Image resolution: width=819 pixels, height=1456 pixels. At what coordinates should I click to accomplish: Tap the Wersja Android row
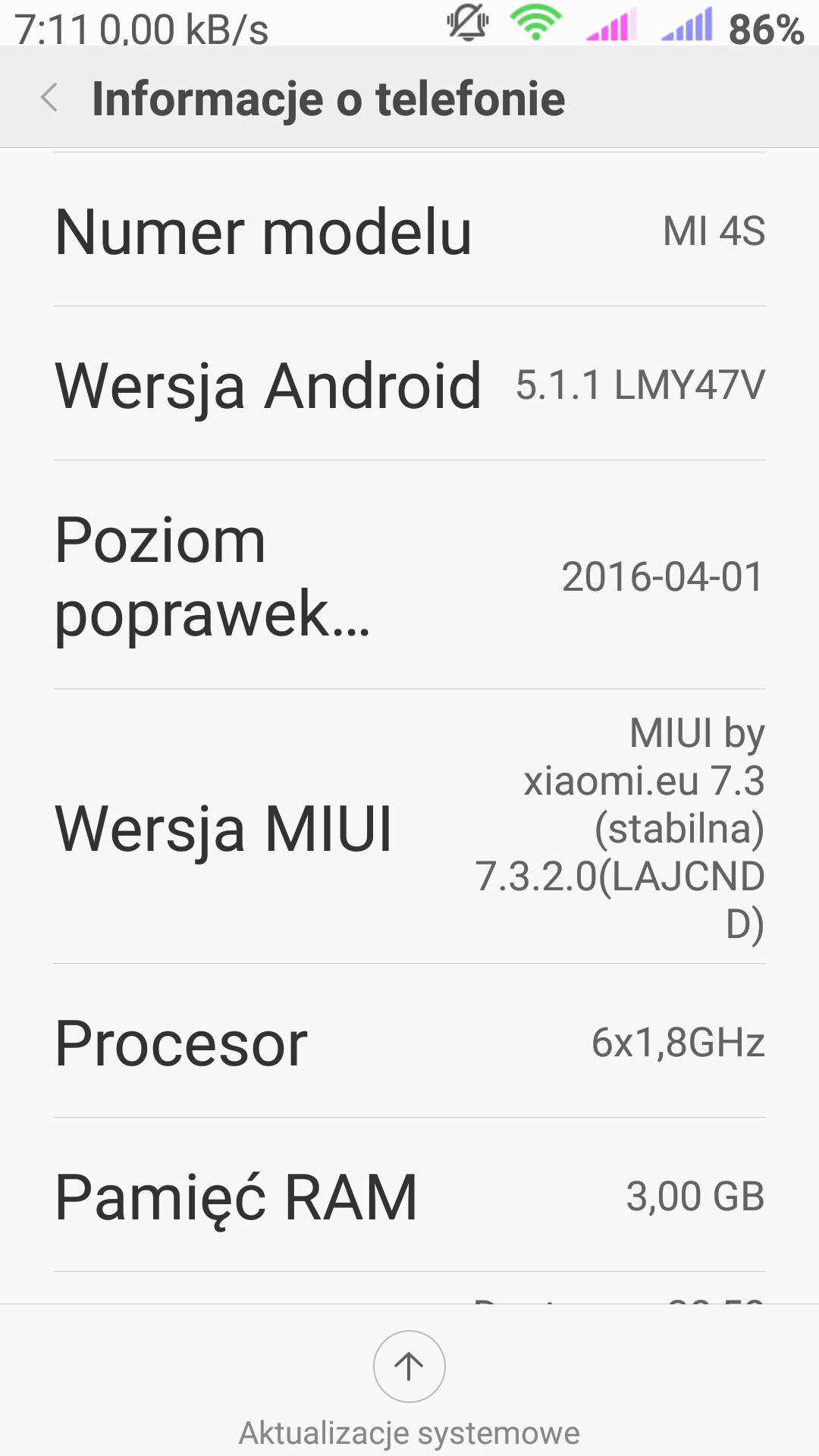tap(409, 384)
